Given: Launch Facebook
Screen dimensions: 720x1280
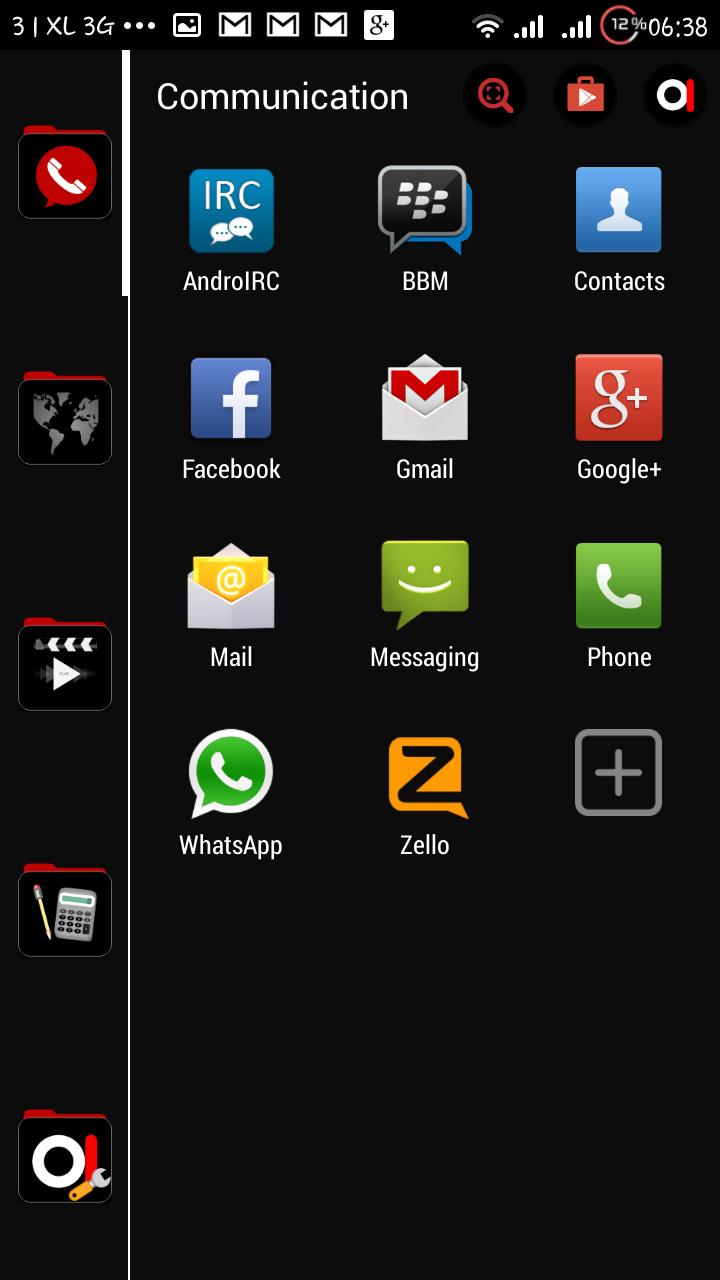Looking at the screenshot, I should point(231,399).
